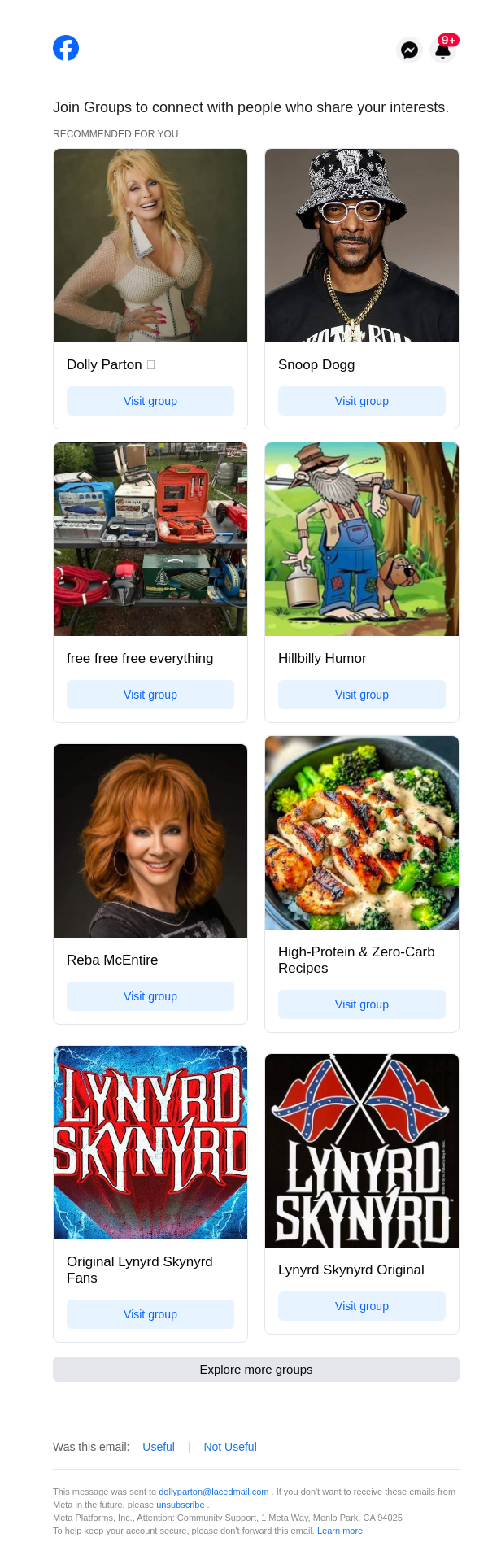Open the unsubscribe link
The width and height of the screenshot is (488, 1568).
click(x=180, y=1505)
